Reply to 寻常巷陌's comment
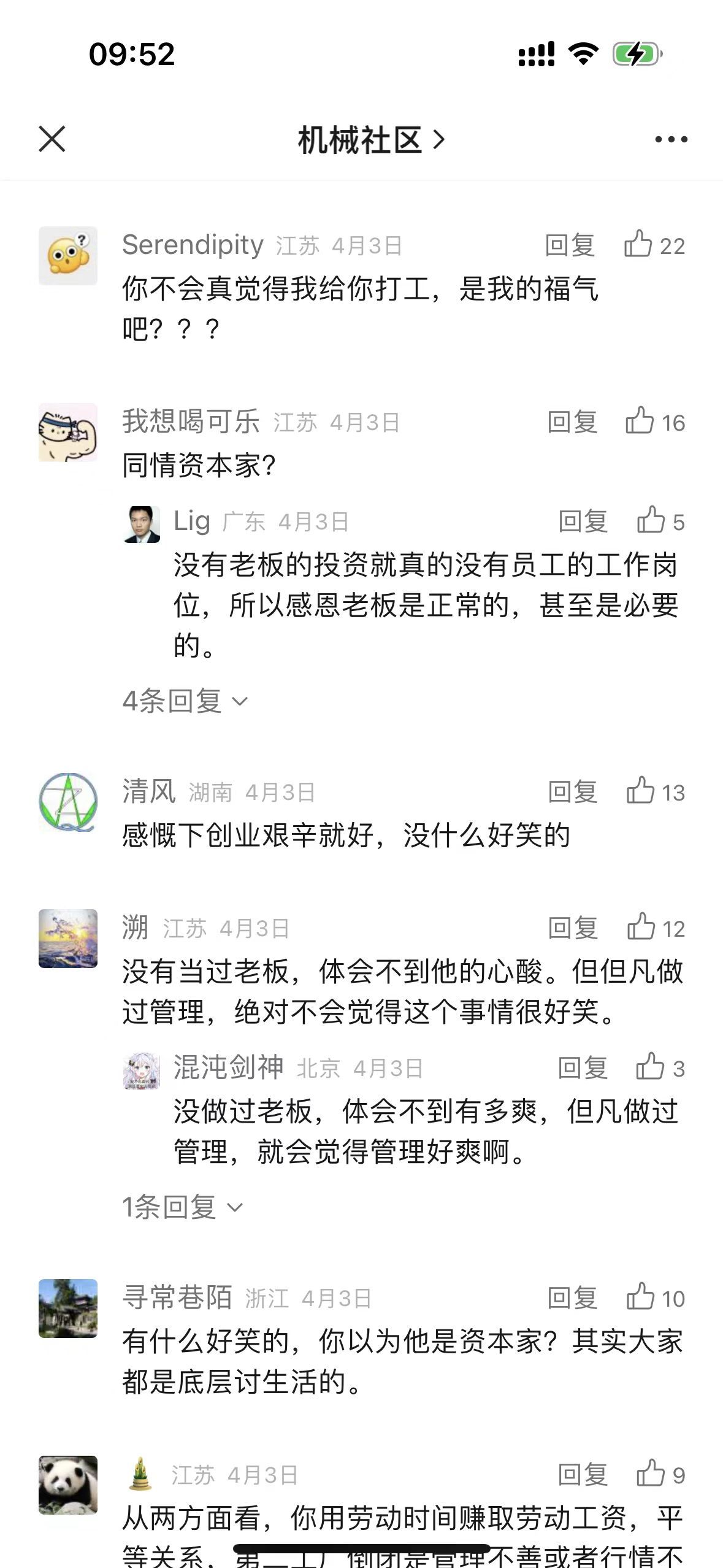The image size is (723, 1568). pyautogui.click(x=572, y=1298)
